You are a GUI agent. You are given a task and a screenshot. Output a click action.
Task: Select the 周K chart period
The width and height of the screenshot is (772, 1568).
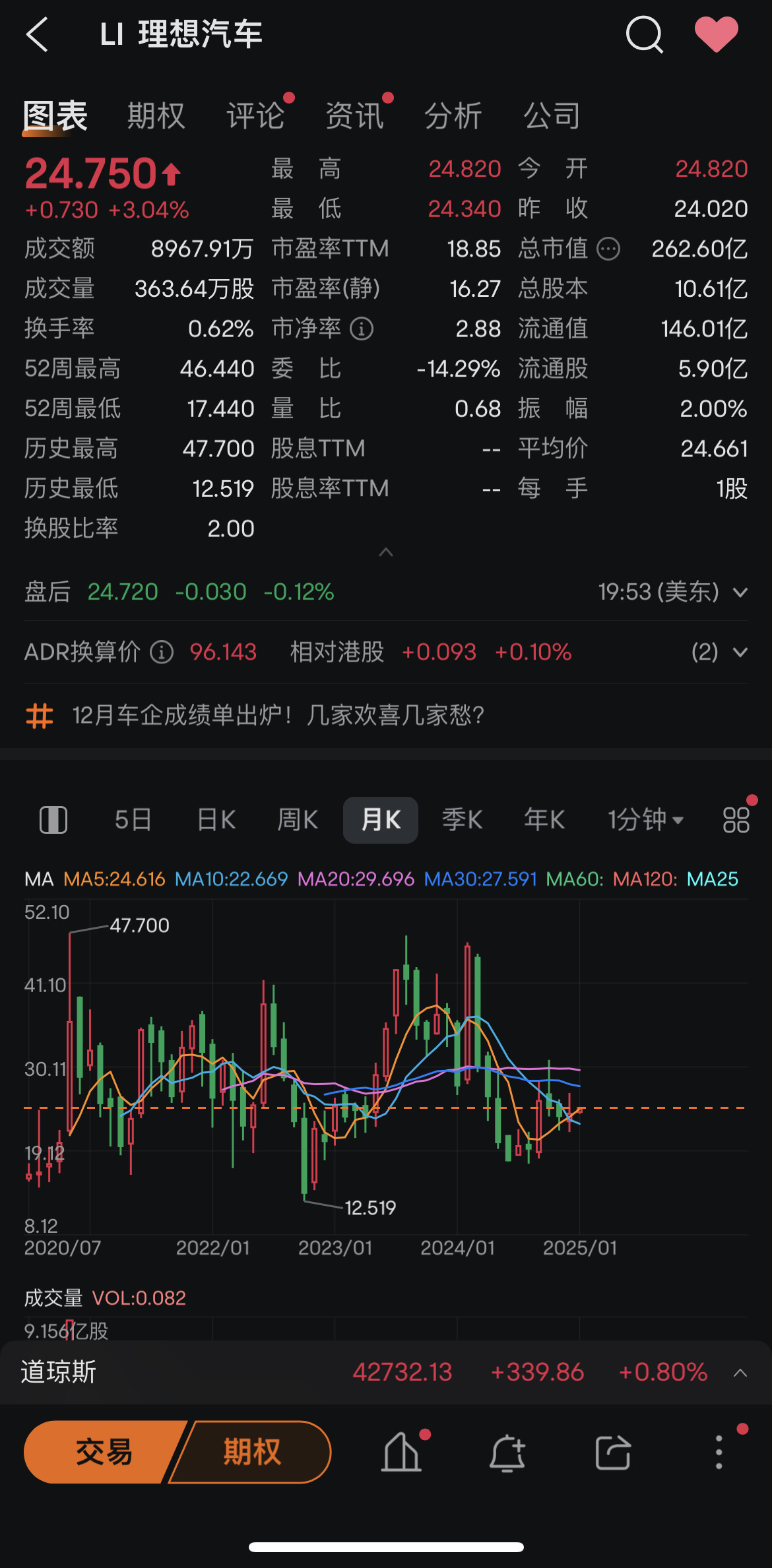pos(298,820)
